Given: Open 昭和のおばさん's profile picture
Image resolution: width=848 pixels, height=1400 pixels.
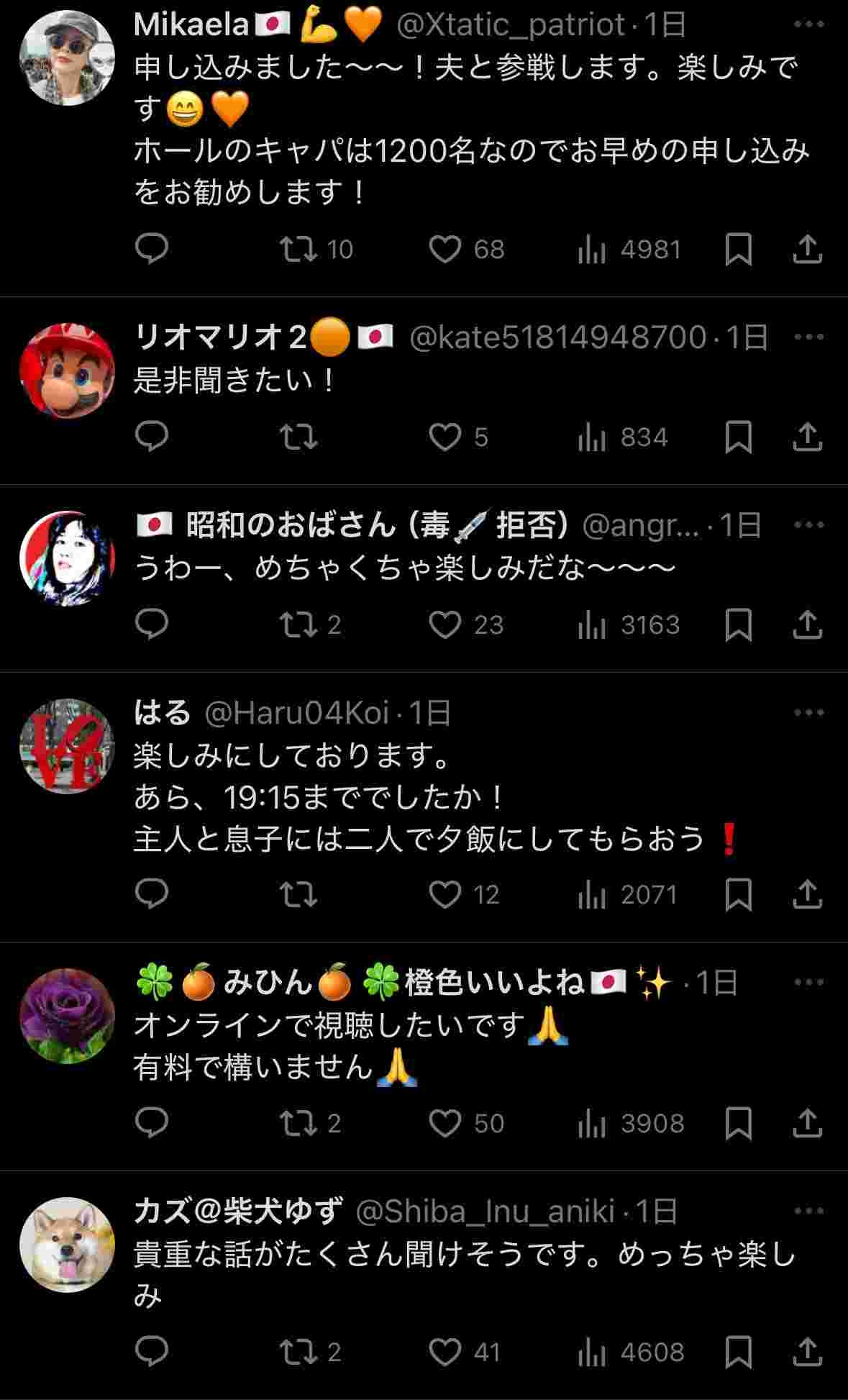Looking at the screenshot, I should [x=67, y=558].
